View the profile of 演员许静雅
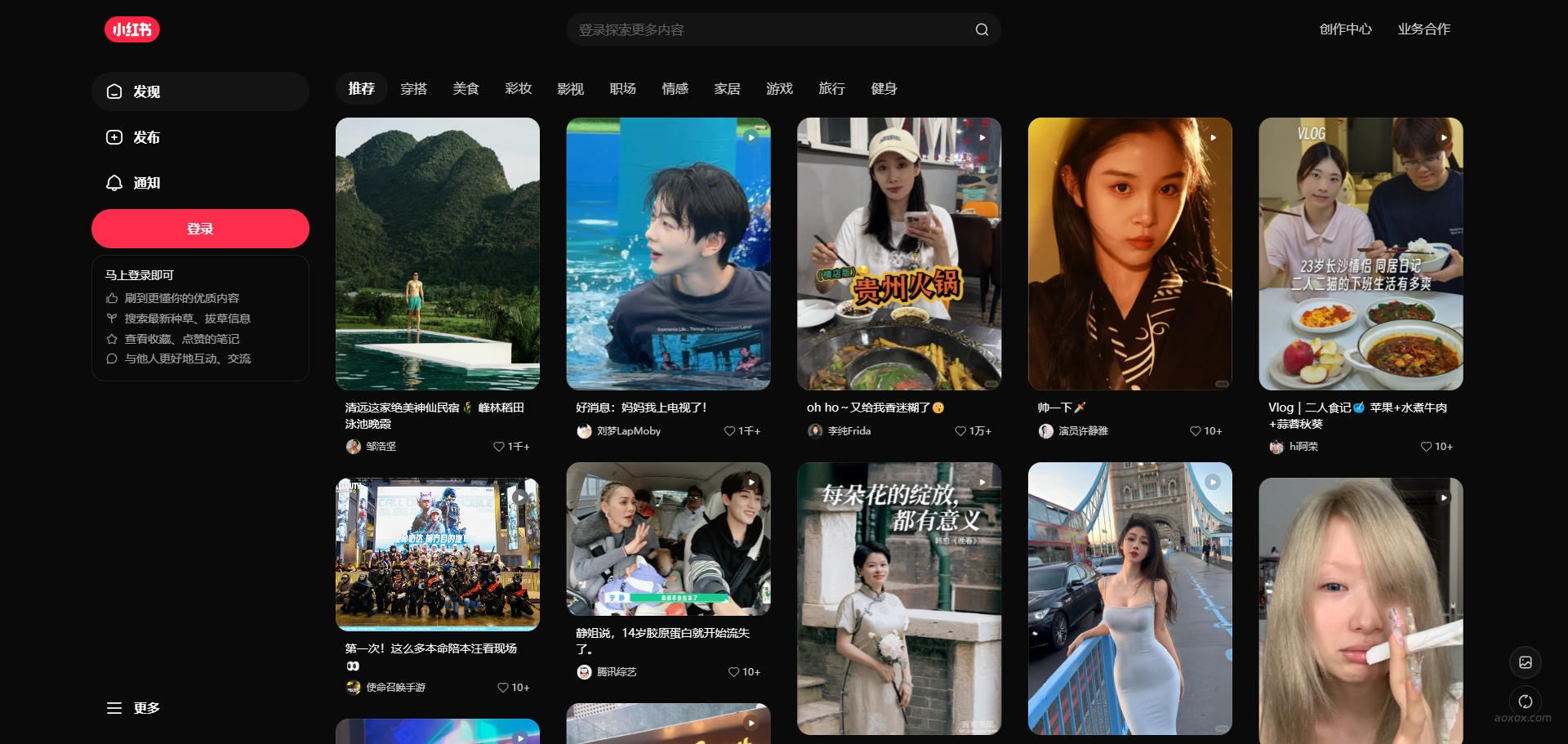The height and width of the screenshot is (744, 1568). (1083, 431)
